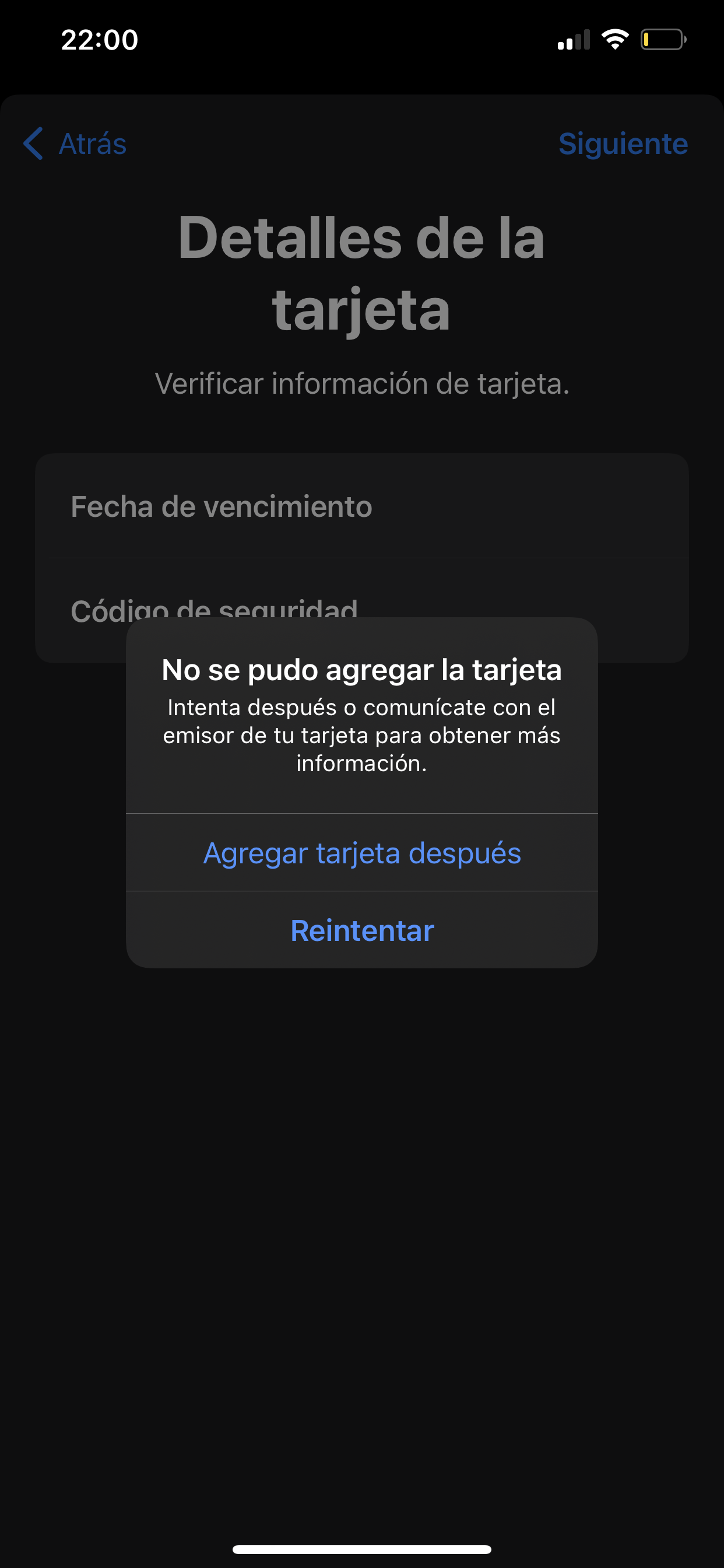Viewport: 724px width, 1568px height.
Task: Go back with the Atrás button
Action: coord(75,143)
